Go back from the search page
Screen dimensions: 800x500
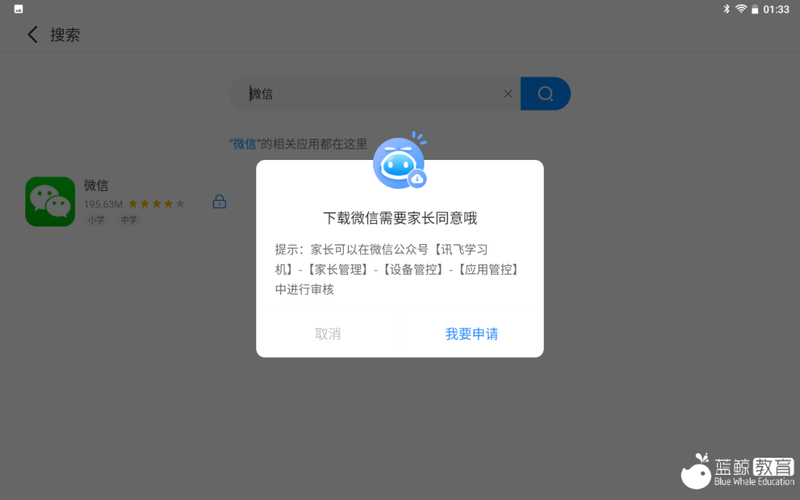[x=32, y=35]
